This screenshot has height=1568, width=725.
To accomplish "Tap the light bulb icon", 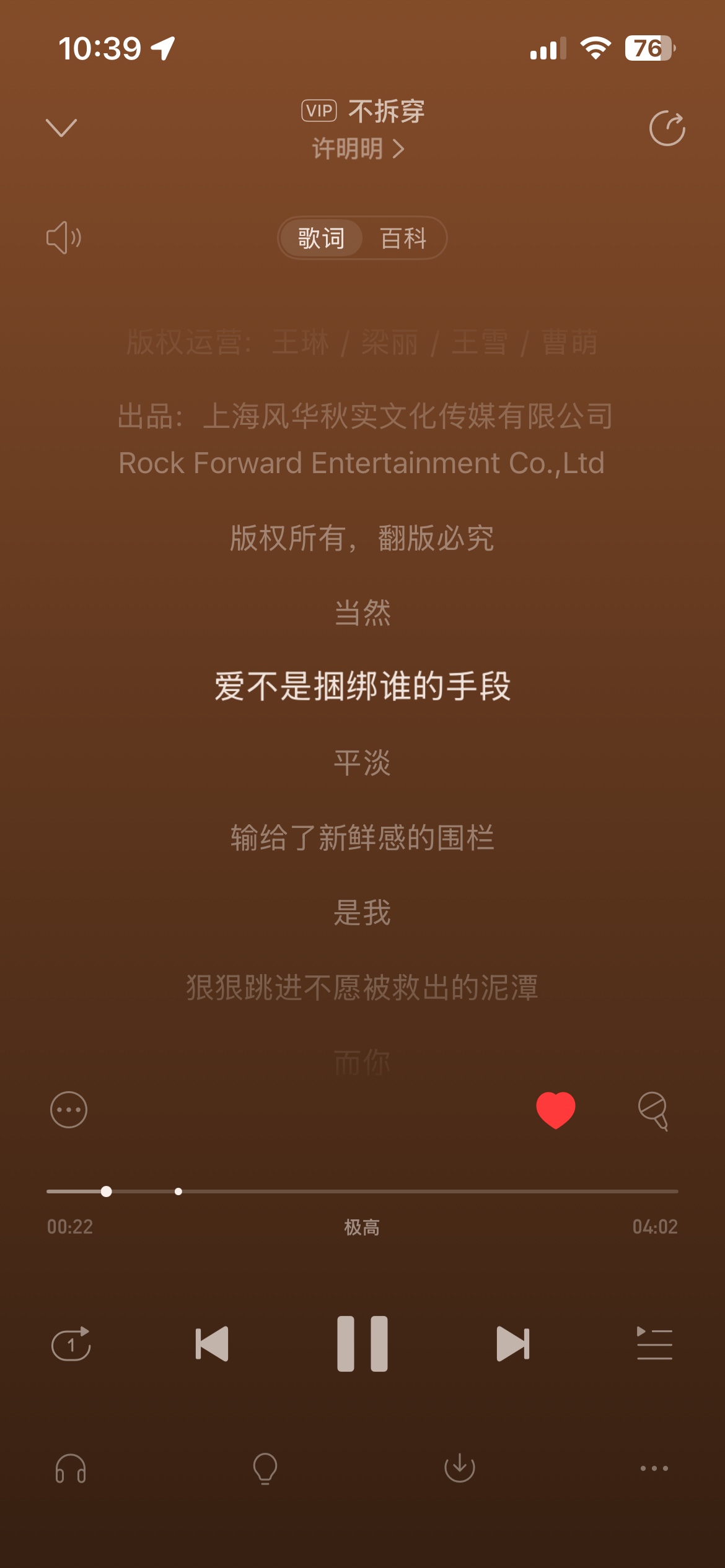I will pyautogui.click(x=265, y=1468).
